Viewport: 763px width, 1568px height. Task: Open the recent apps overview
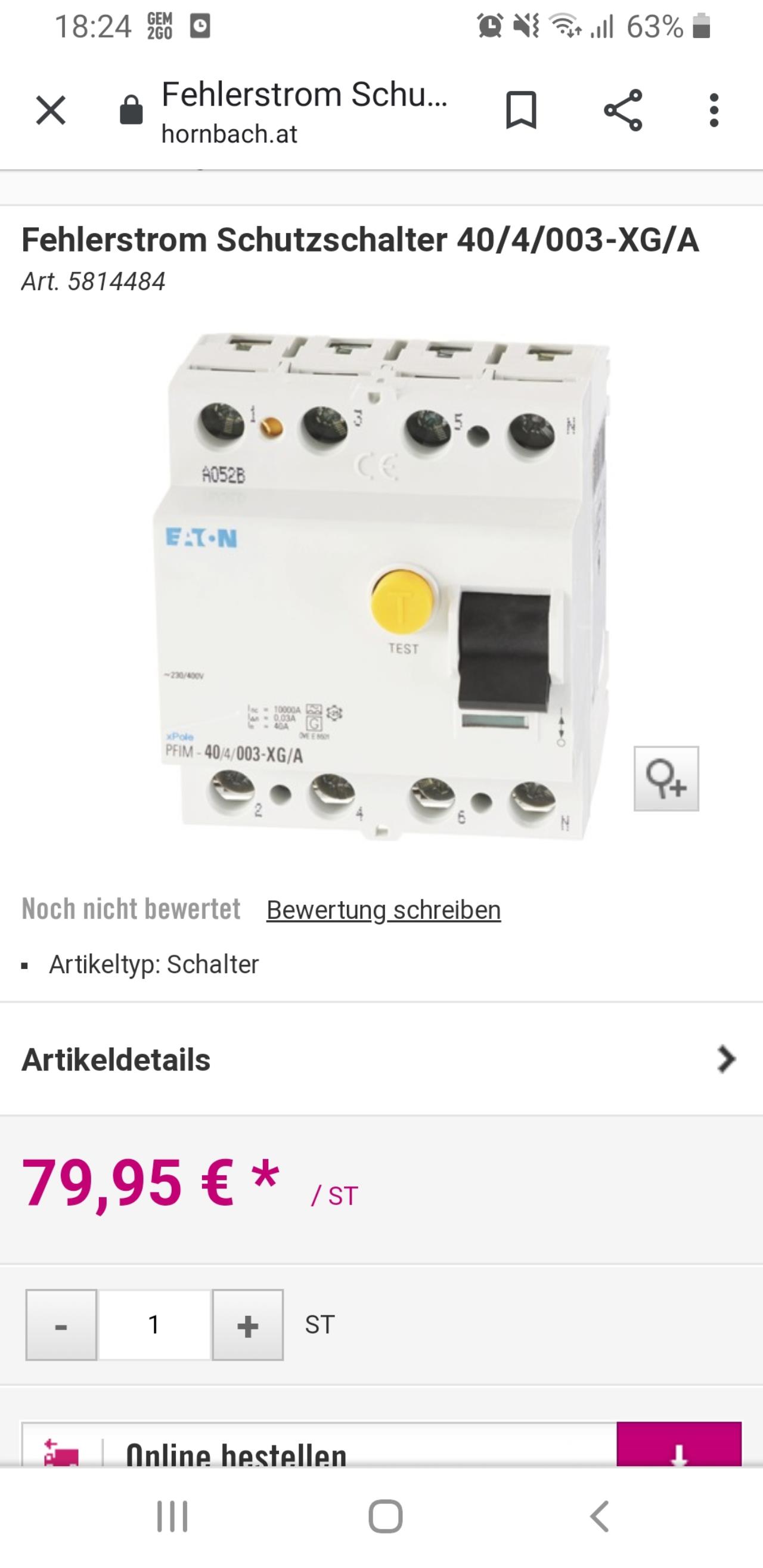point(172,1516)
